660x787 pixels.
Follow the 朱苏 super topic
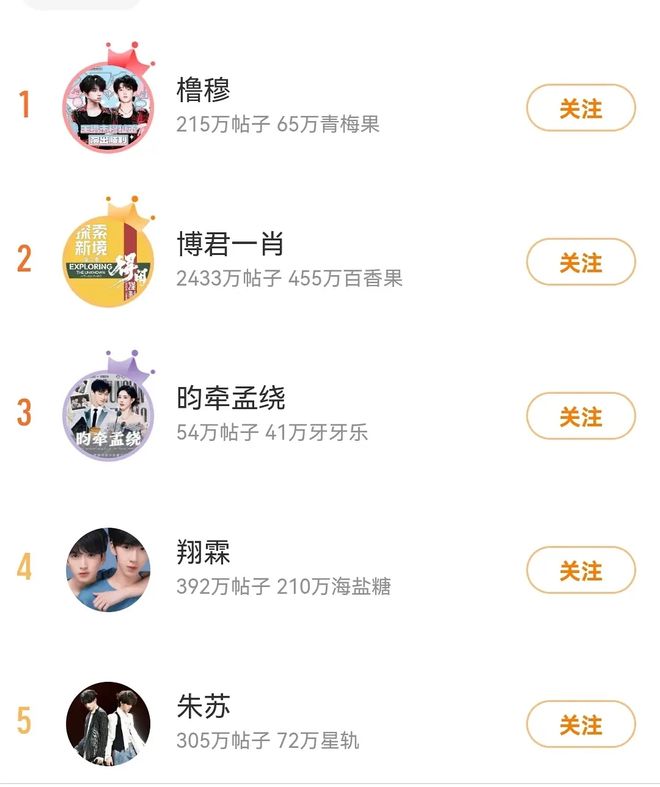point(580,724)
